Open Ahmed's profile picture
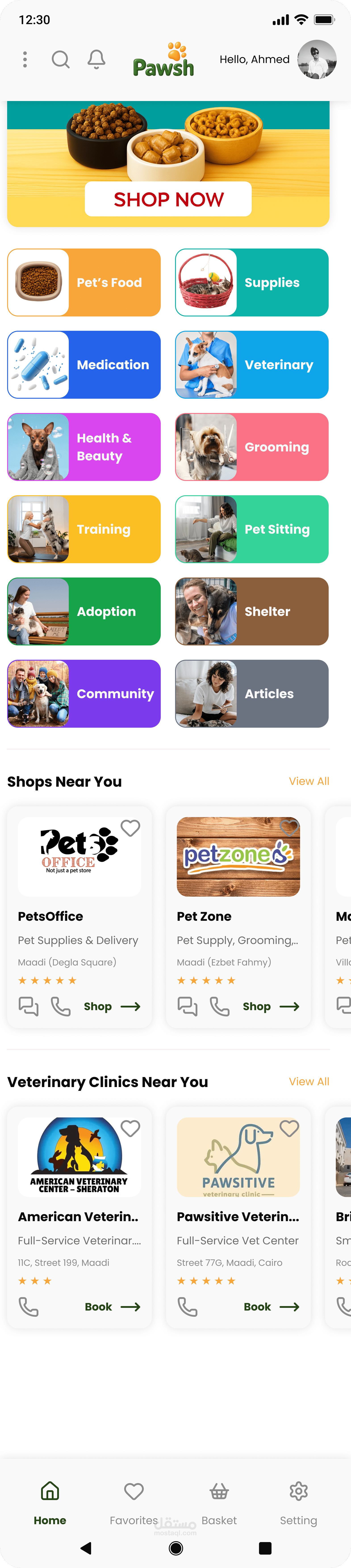 point(316,60)
